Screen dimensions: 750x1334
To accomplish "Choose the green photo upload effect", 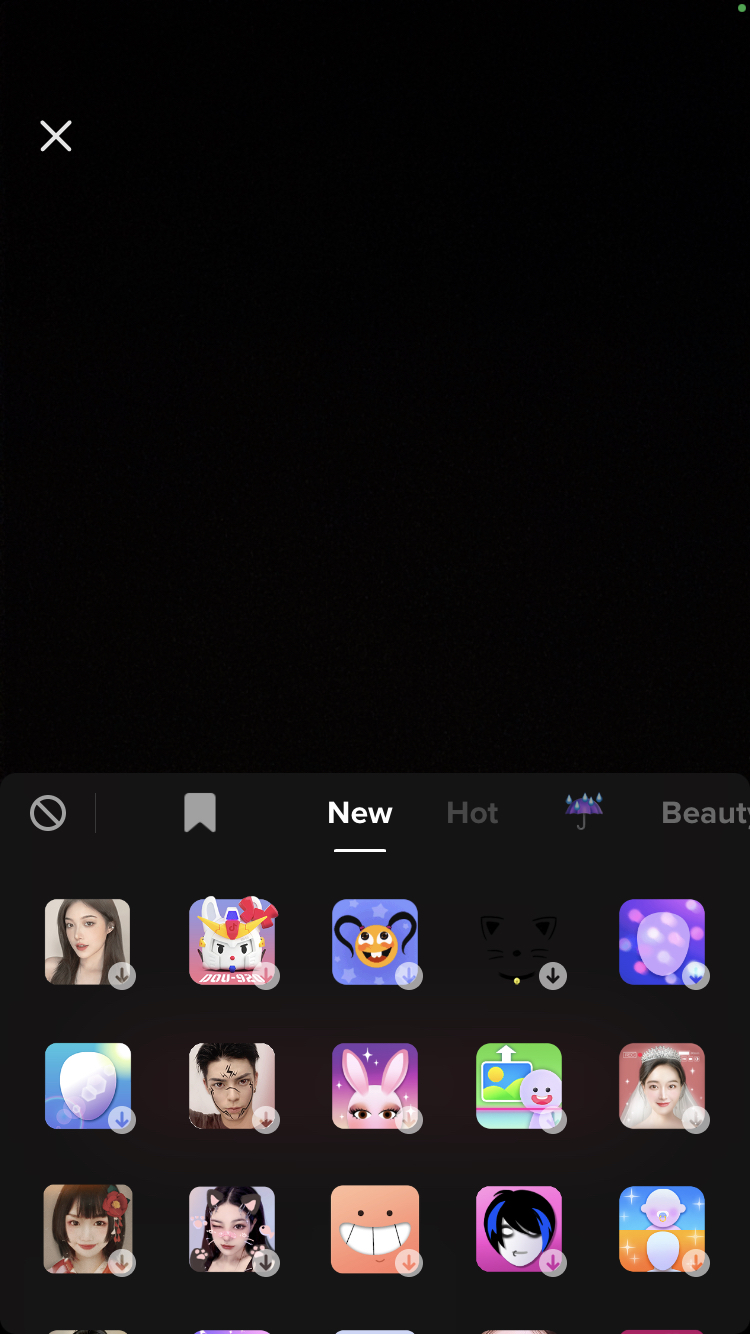I will pyautogui.click(x=518, y=1086).
